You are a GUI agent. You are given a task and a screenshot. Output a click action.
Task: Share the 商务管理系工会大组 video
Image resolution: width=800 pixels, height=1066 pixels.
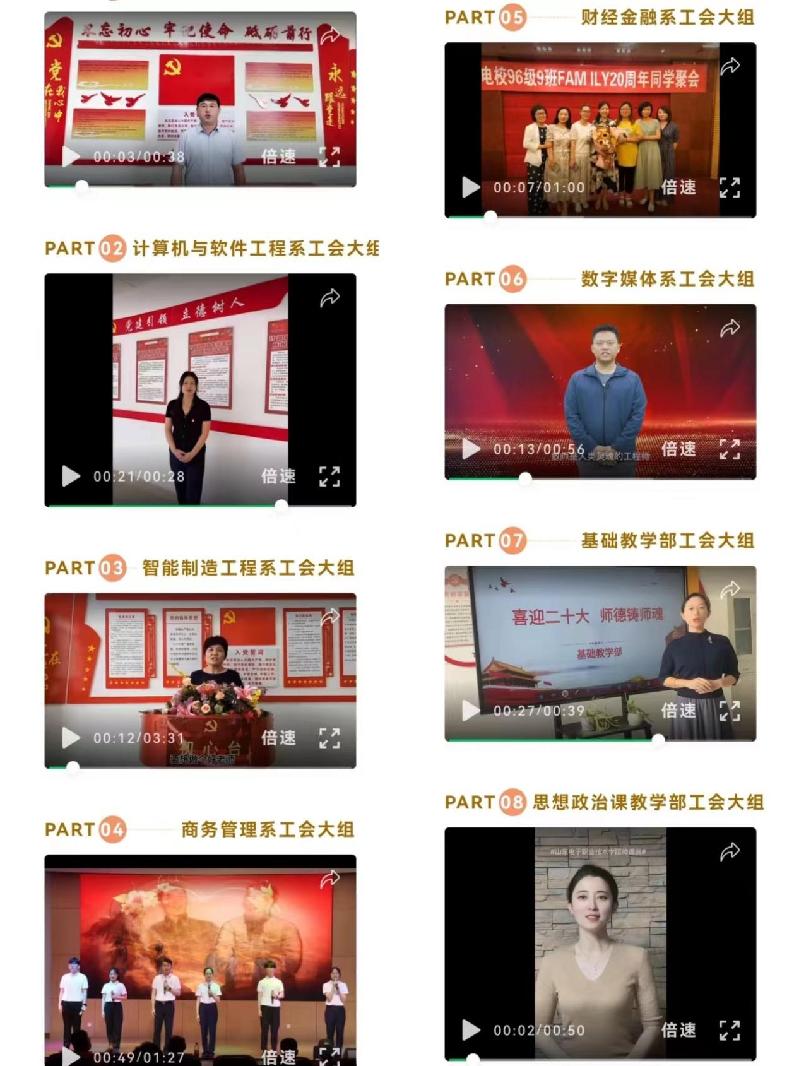[x=330, y=879]
